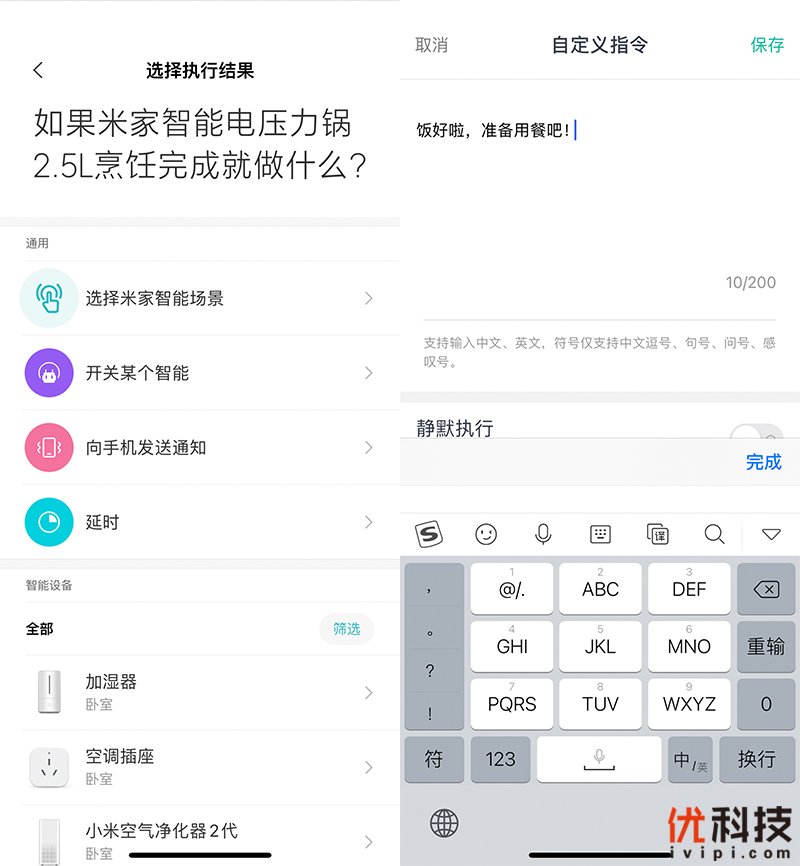This screenshot has width=800, height=866.
Task: Choose the 延时 delay option
Action: (200, 522)
